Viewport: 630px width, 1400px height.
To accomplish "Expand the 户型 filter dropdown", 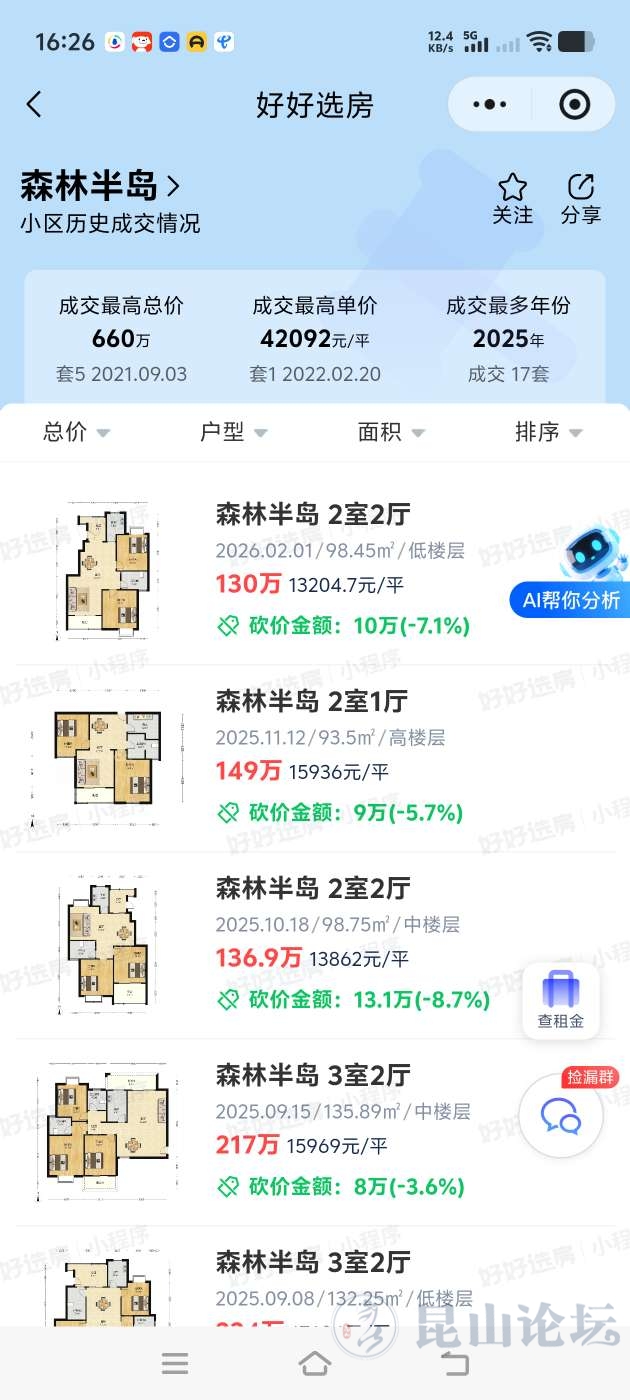I will [x=234, y=432].
